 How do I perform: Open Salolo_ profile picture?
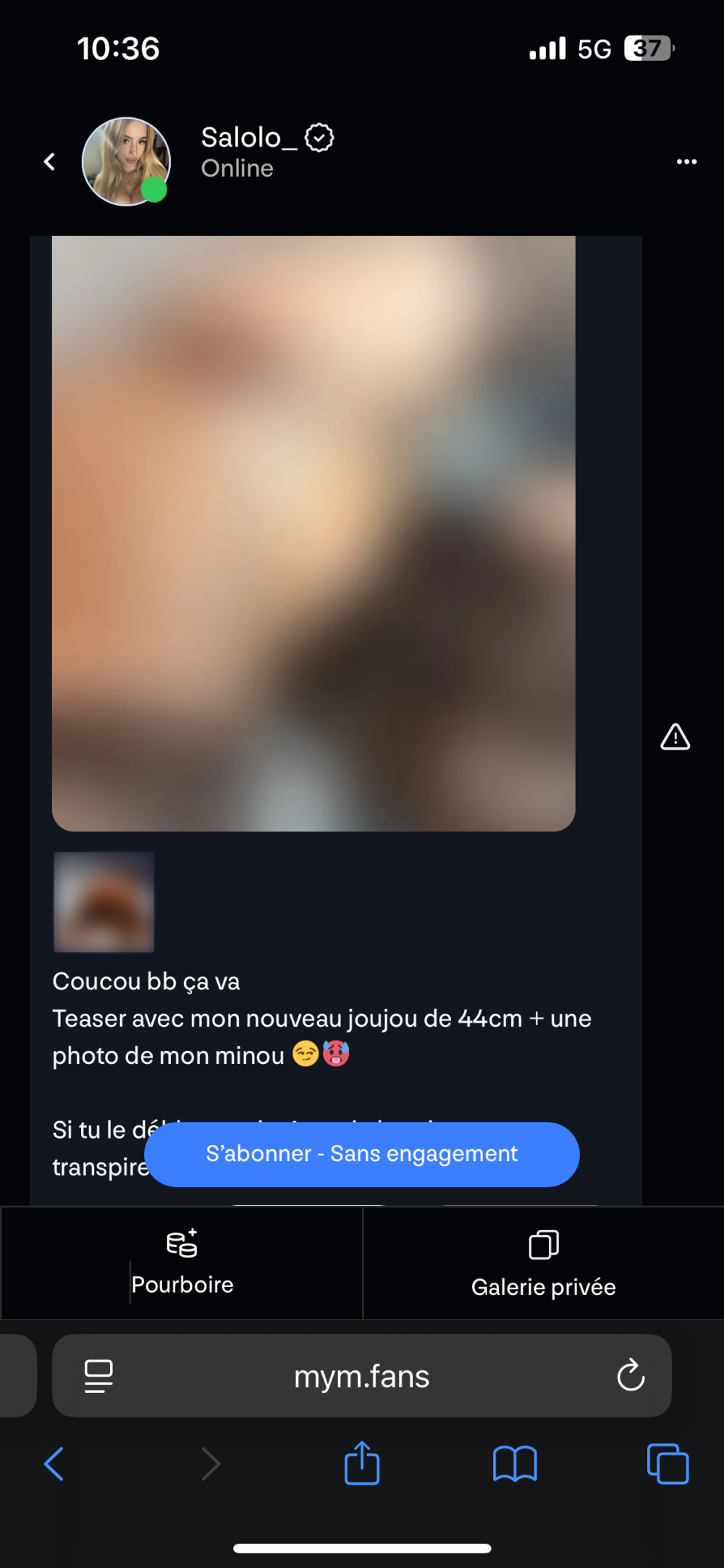click(126, 162)
